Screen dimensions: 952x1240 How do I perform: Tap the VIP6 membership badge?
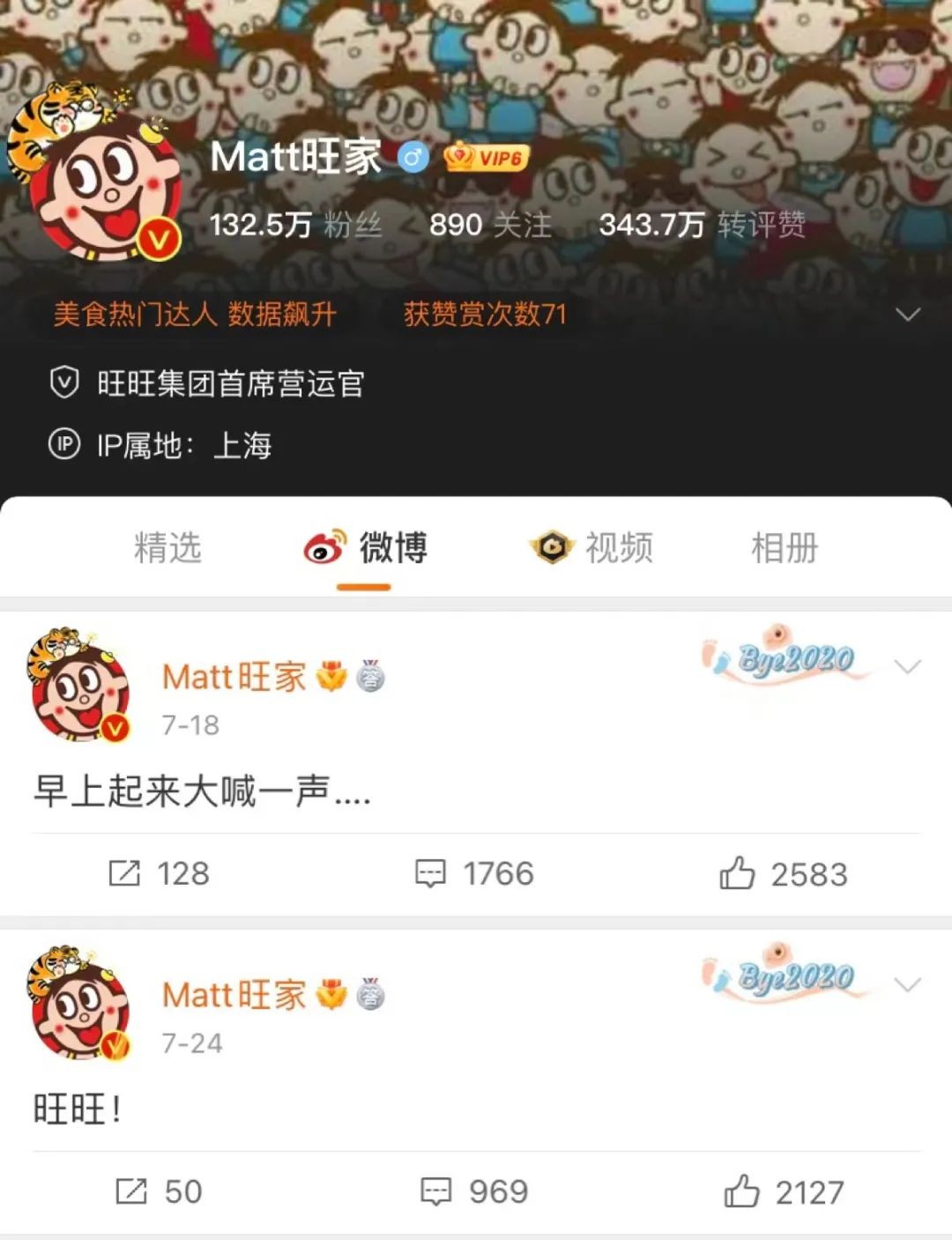point(487,158)
